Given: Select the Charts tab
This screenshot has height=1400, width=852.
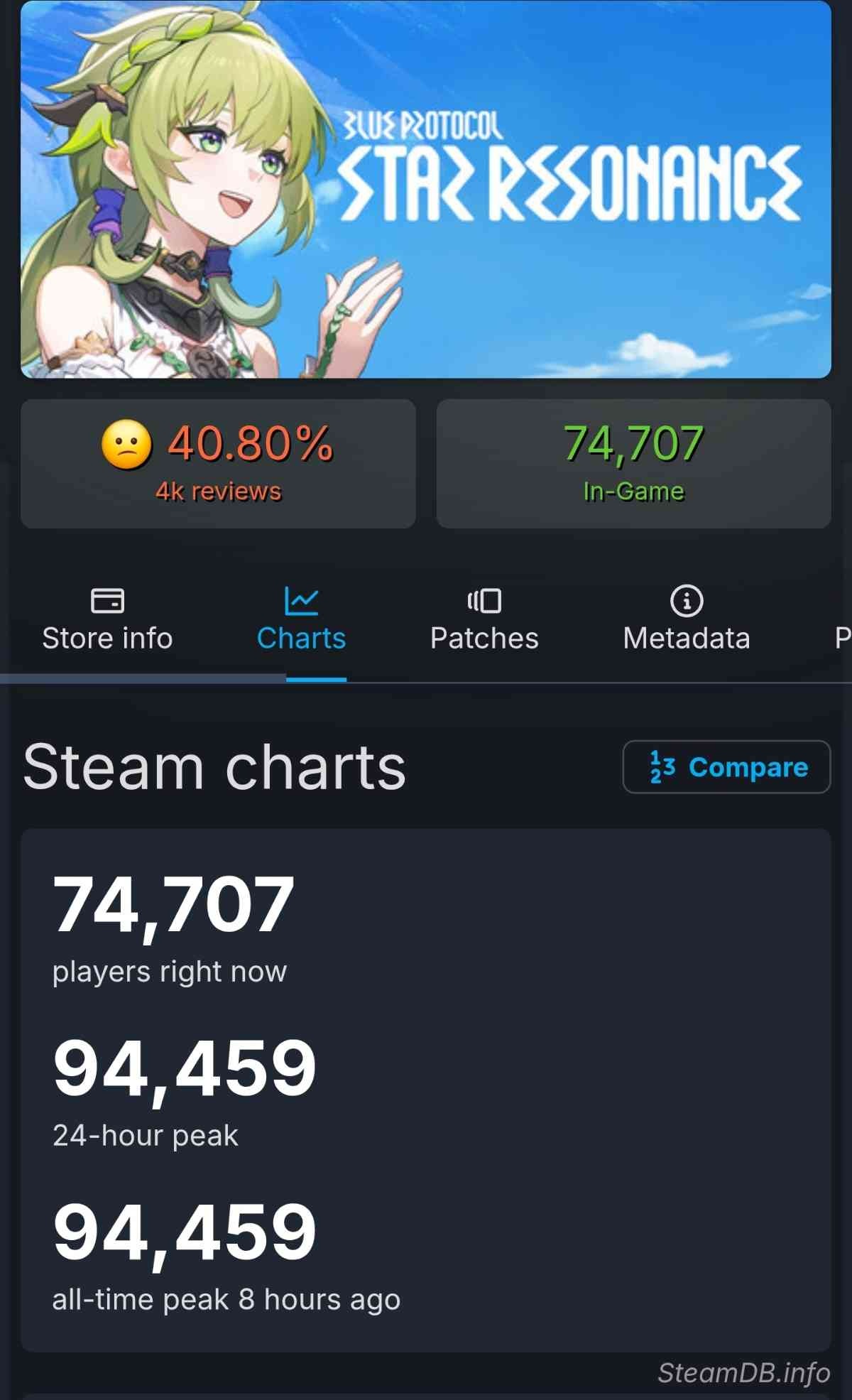Looking at the screenshot, I should [x=301, y=619].
